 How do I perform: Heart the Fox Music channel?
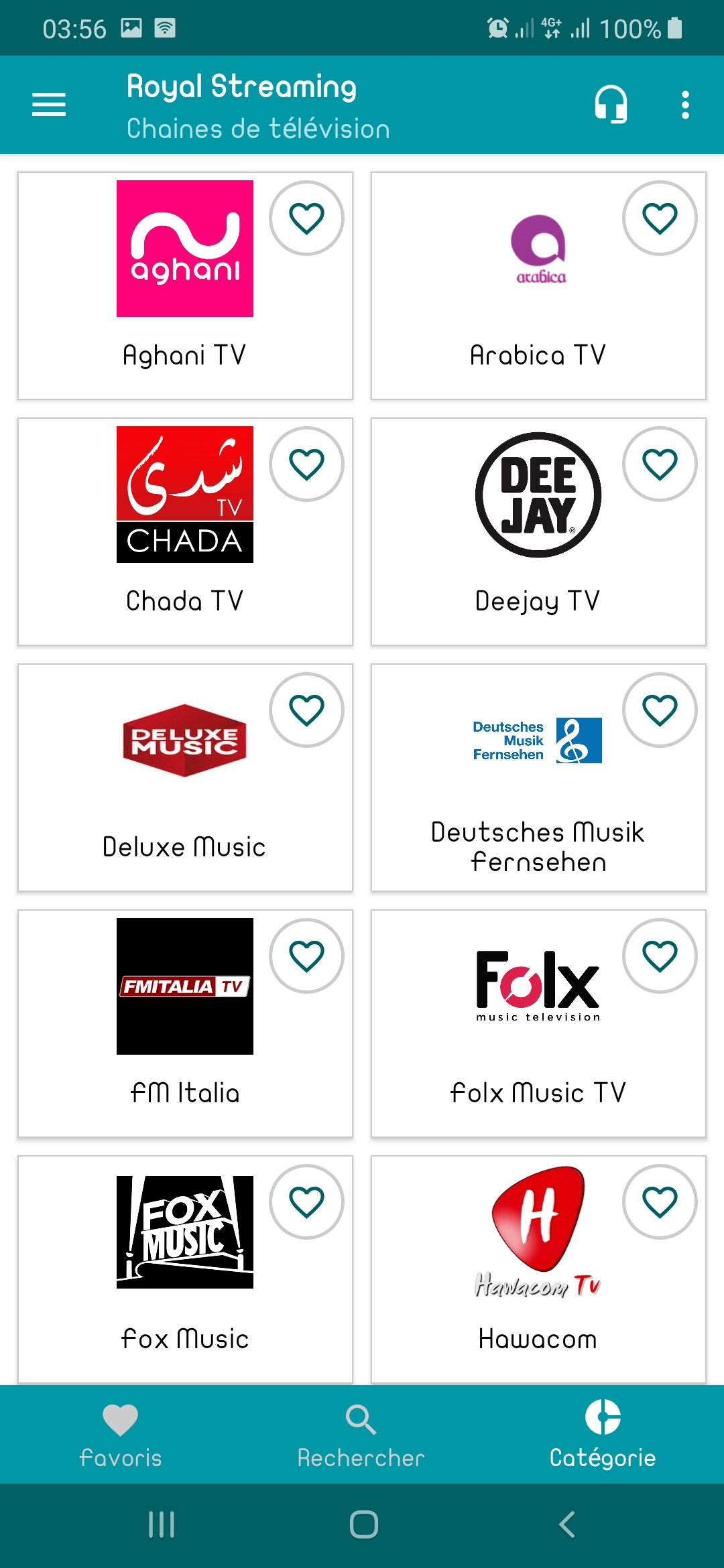[x=306, y=1202]
